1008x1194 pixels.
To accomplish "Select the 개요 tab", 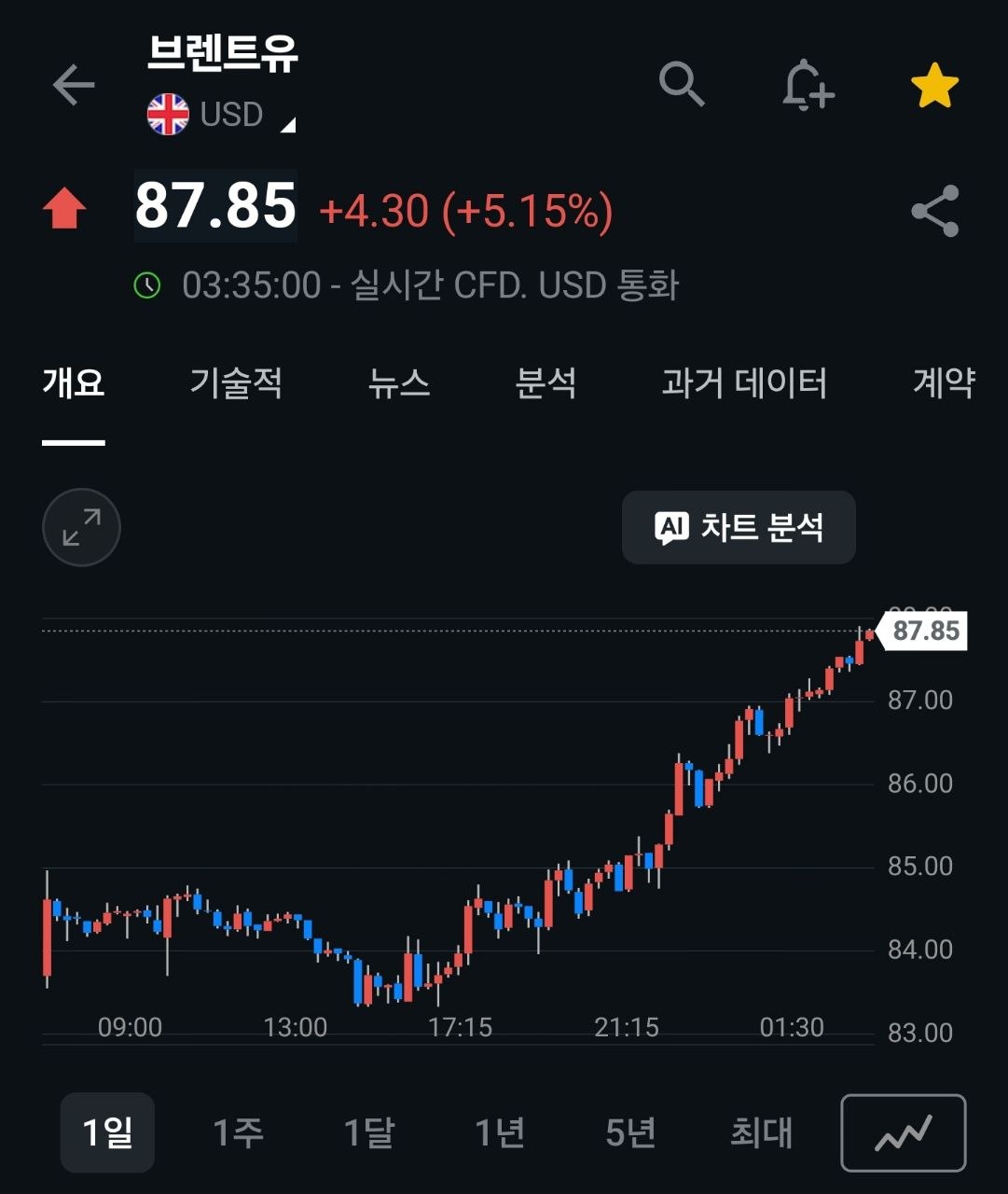I will coord(74,382).
